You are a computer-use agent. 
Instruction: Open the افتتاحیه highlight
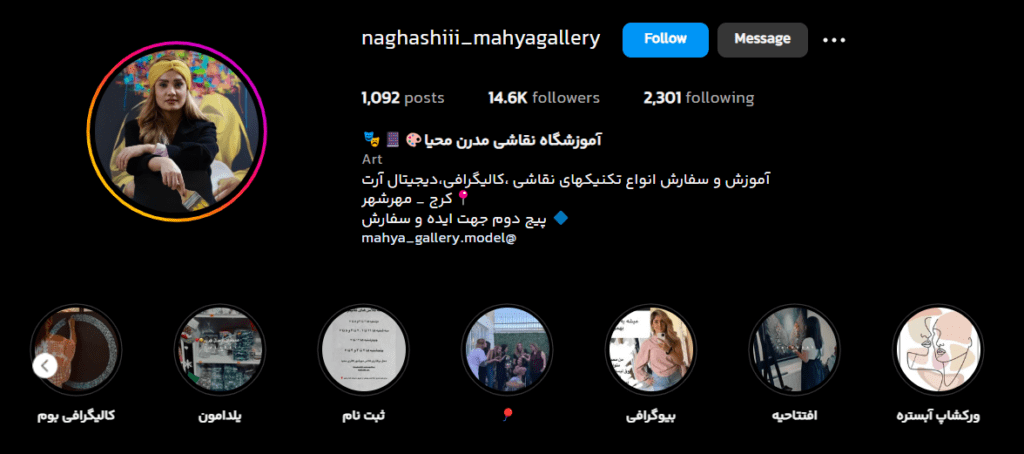[x=794, y=350]
